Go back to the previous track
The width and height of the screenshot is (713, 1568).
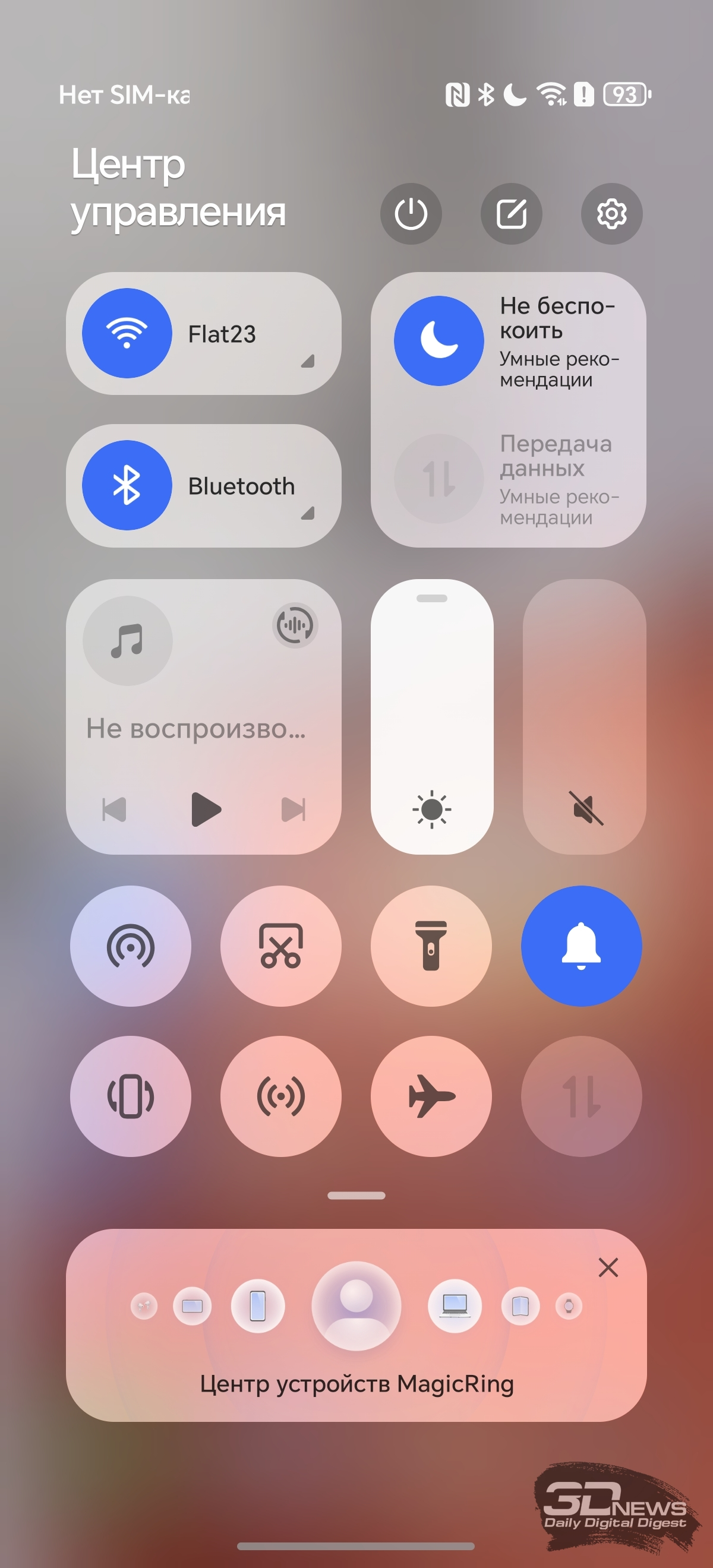115,809
